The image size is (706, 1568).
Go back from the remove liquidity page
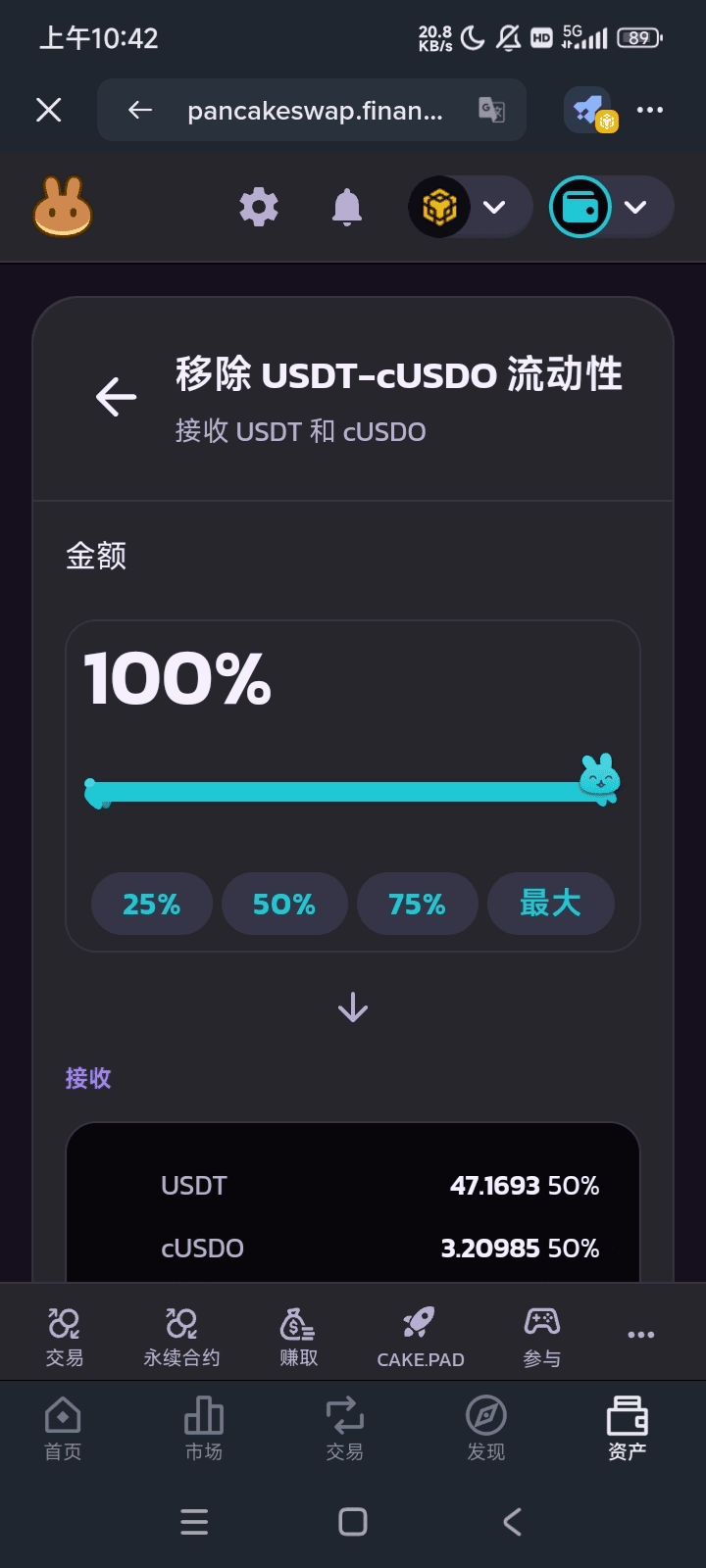pyautogui.click(x=116, y=397)
